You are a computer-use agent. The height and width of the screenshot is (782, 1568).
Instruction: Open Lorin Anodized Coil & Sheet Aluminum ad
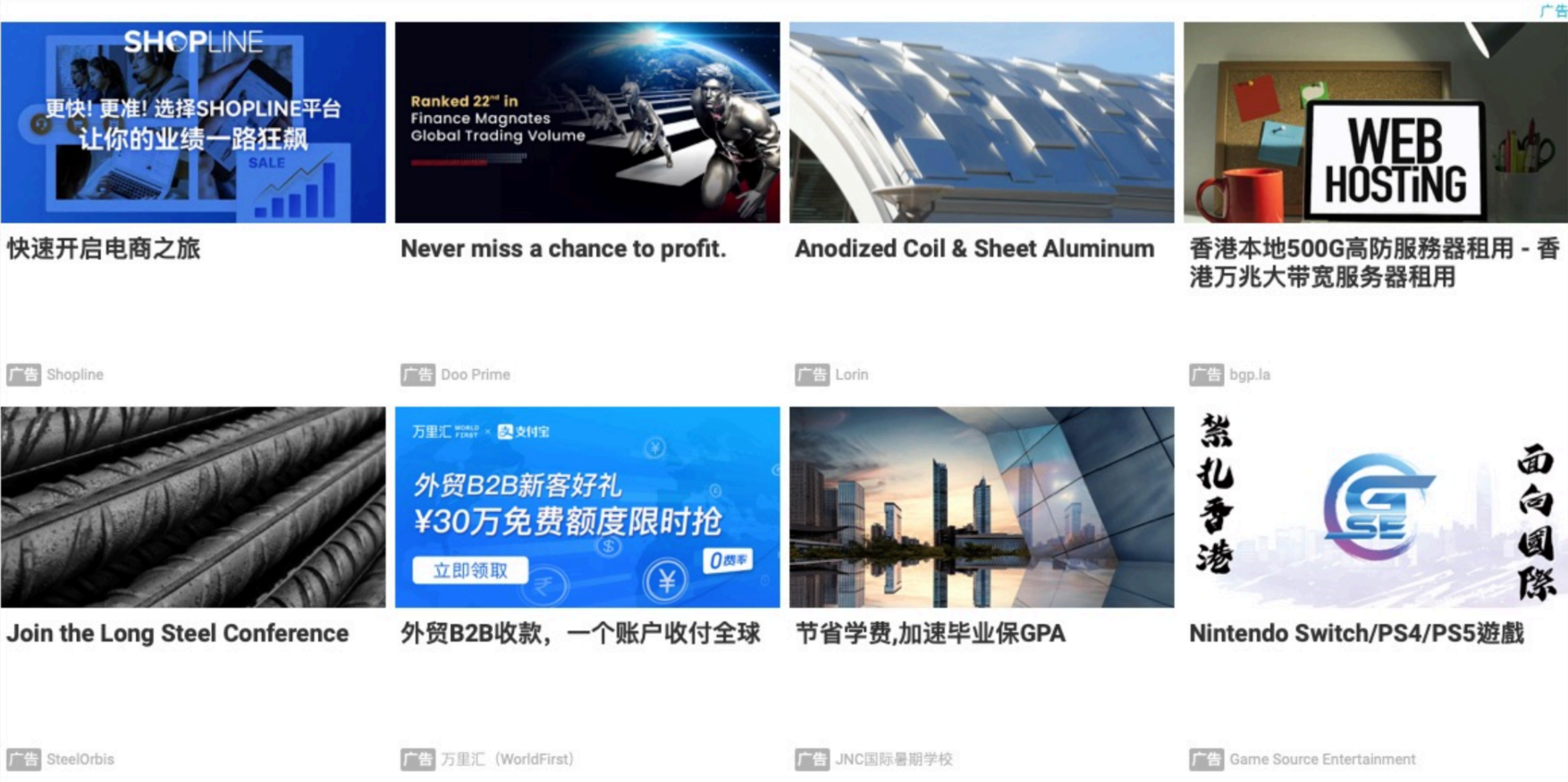click(982, 123)
